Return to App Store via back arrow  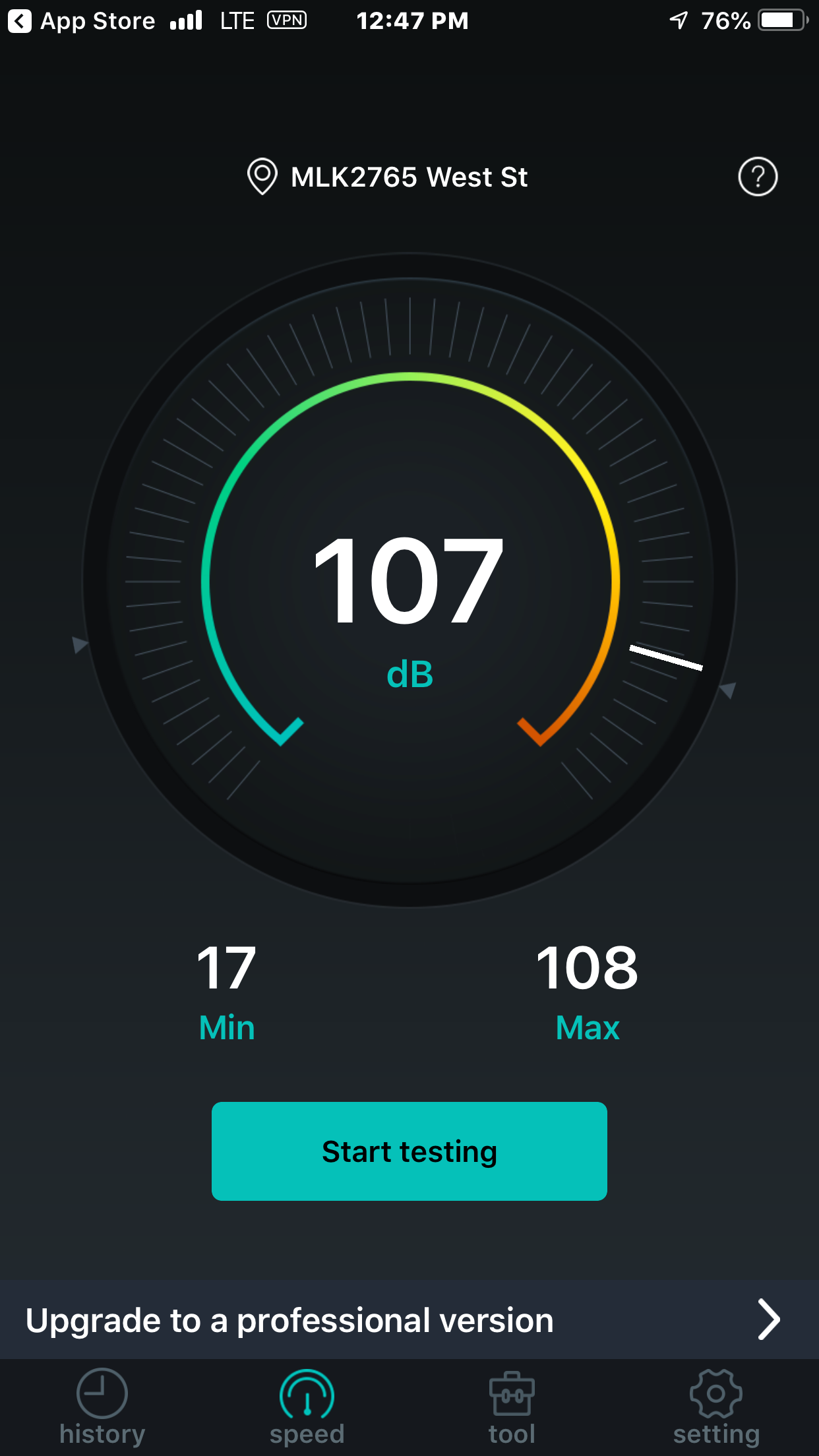point(20,21)
